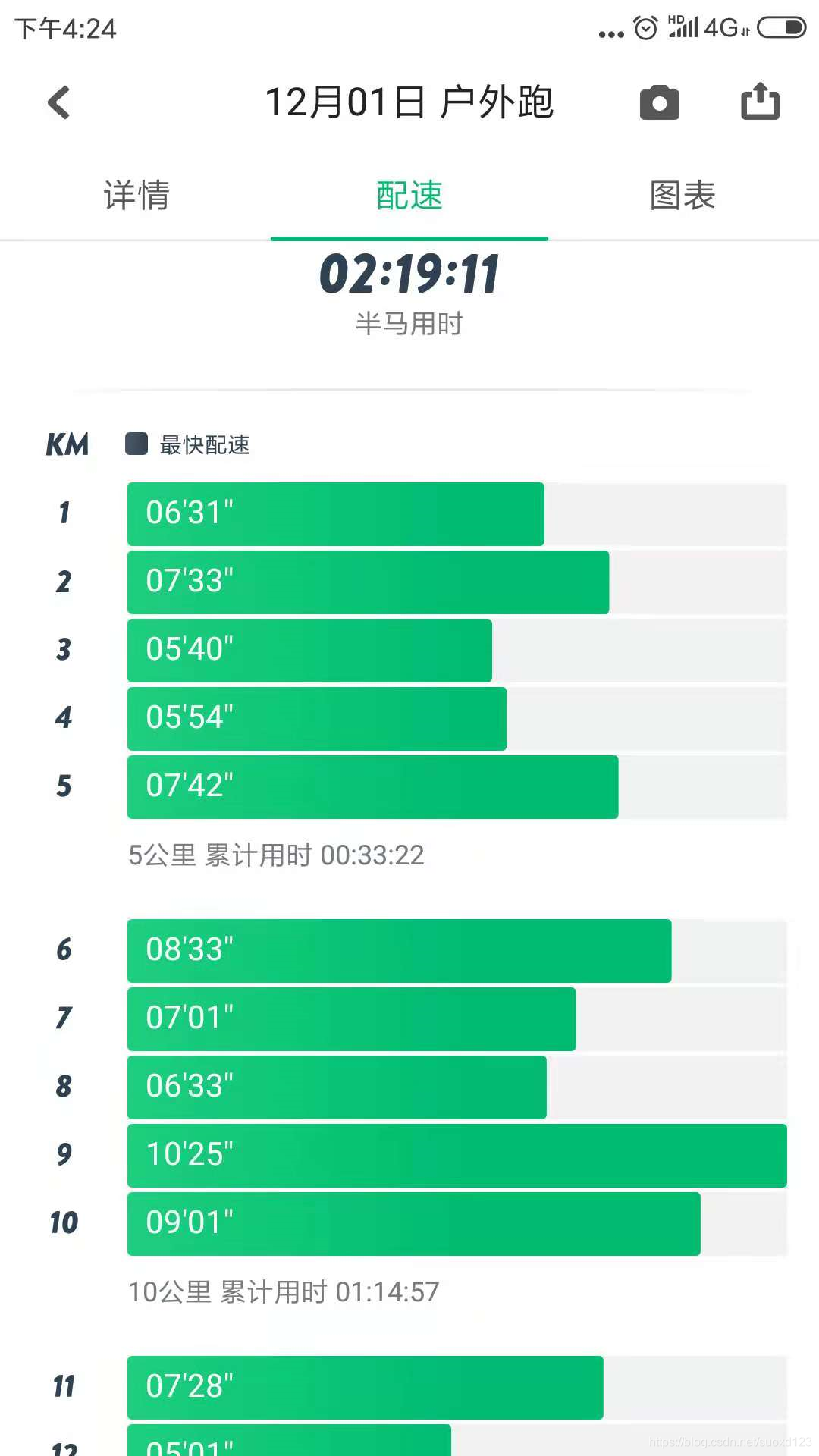This screenshot has height=1456, width=819.
Task: Share this run record
Action: (x=760, y=101)
